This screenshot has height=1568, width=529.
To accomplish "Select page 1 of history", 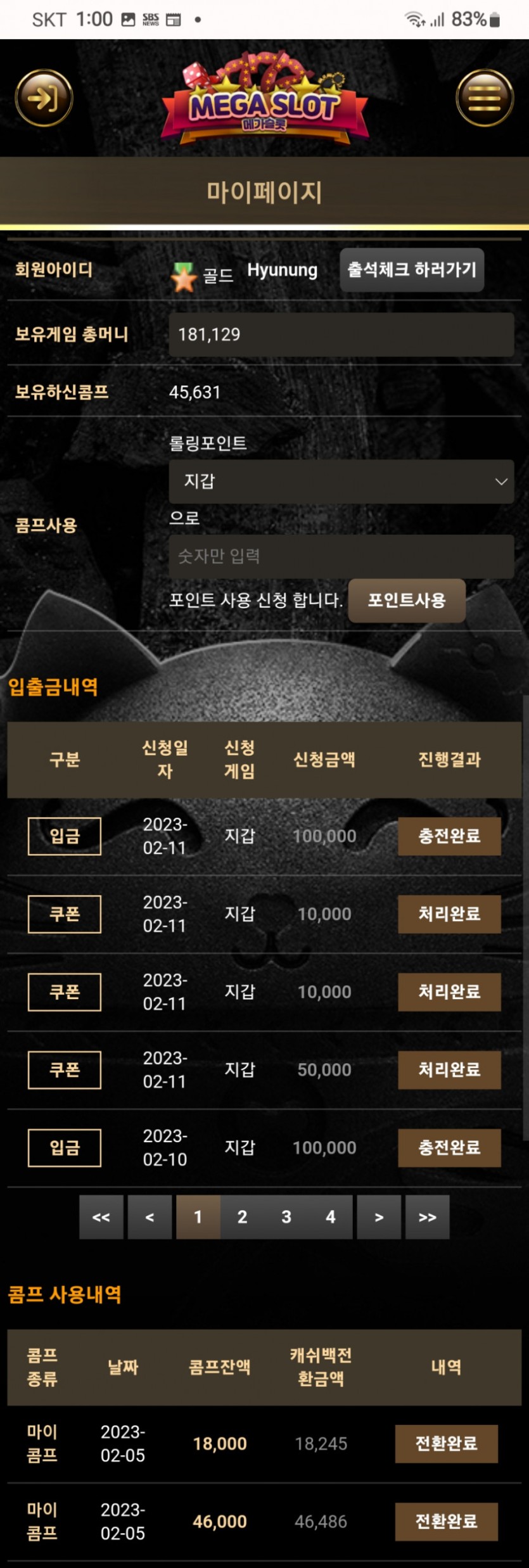I will pos(198,1216).
